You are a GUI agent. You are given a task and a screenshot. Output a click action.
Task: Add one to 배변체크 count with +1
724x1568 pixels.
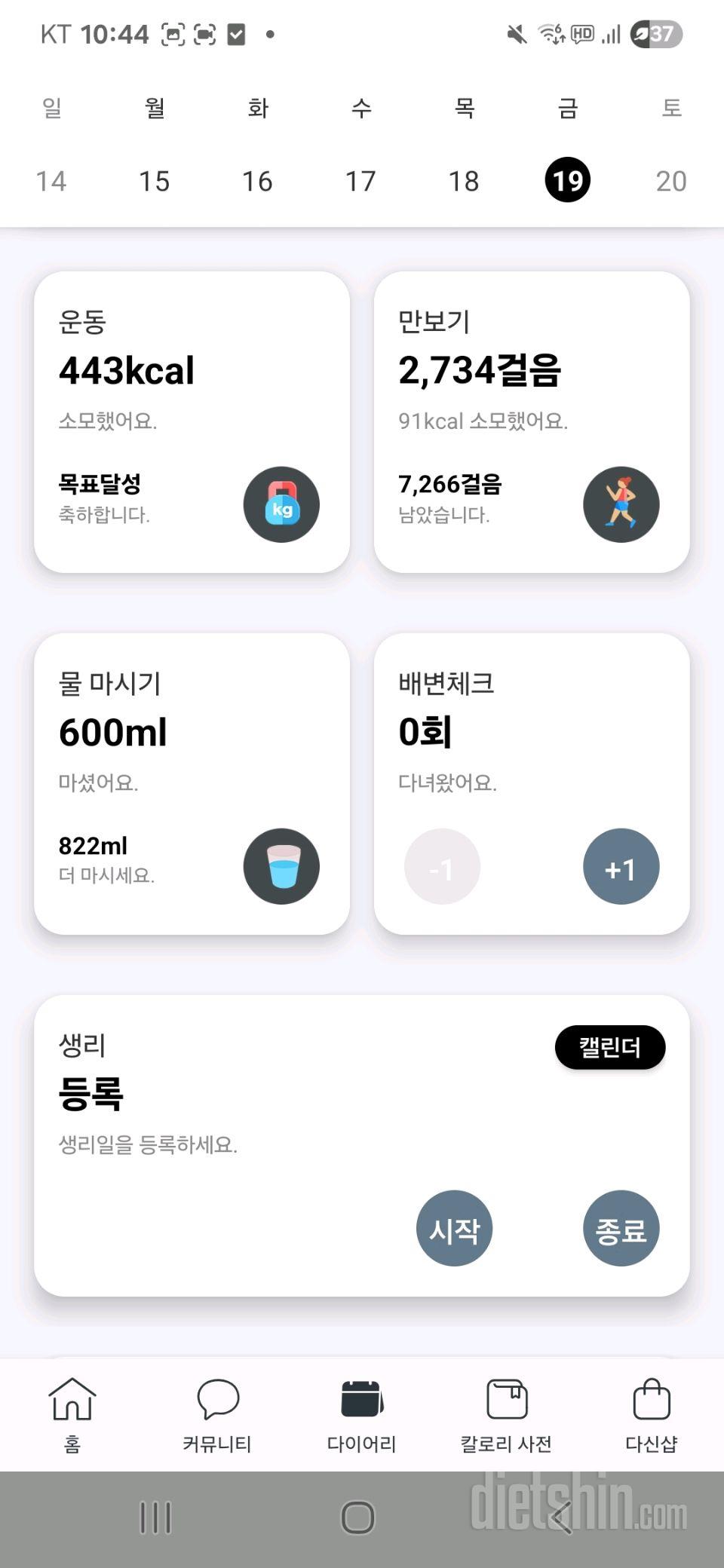(x=621, y=867)
